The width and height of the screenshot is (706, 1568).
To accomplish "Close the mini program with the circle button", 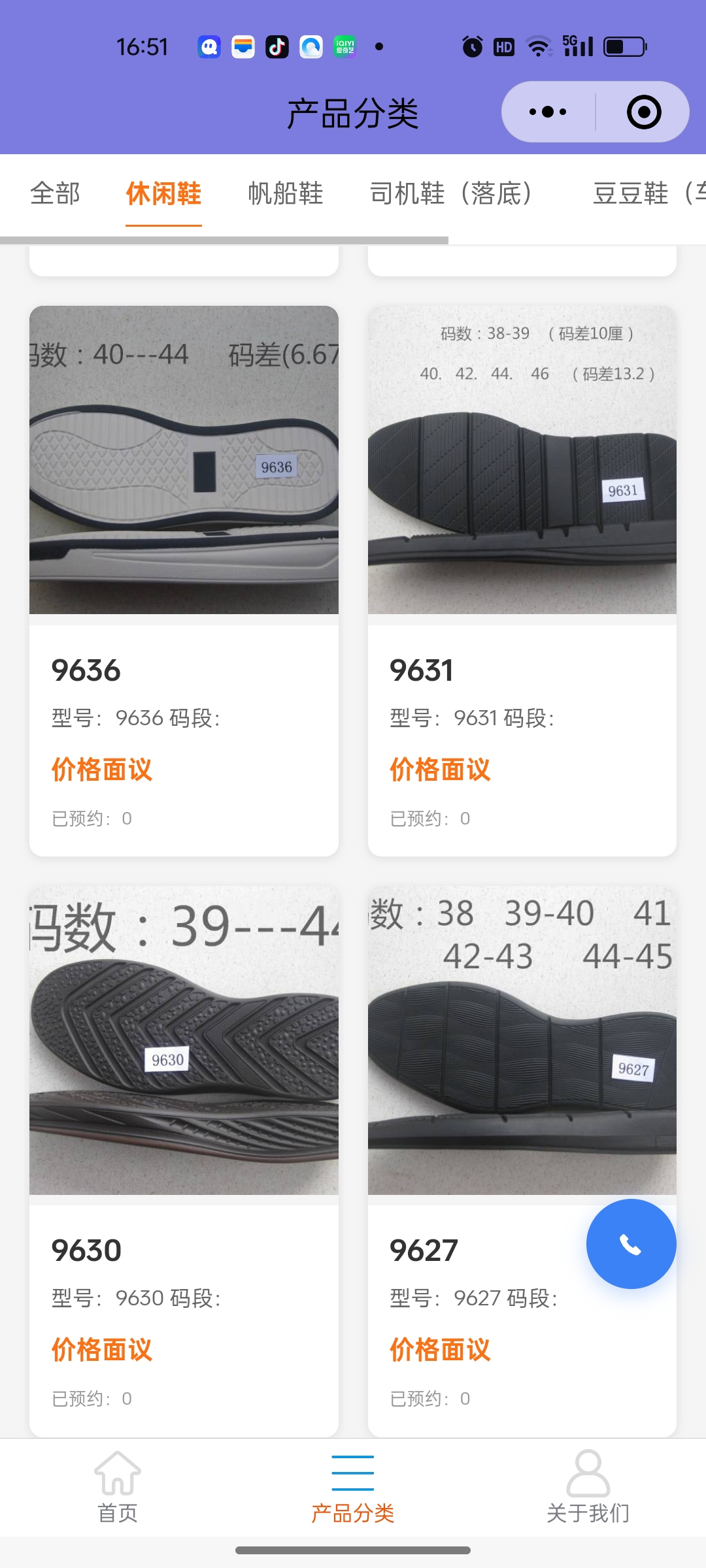I will click(x=643, y=112).
